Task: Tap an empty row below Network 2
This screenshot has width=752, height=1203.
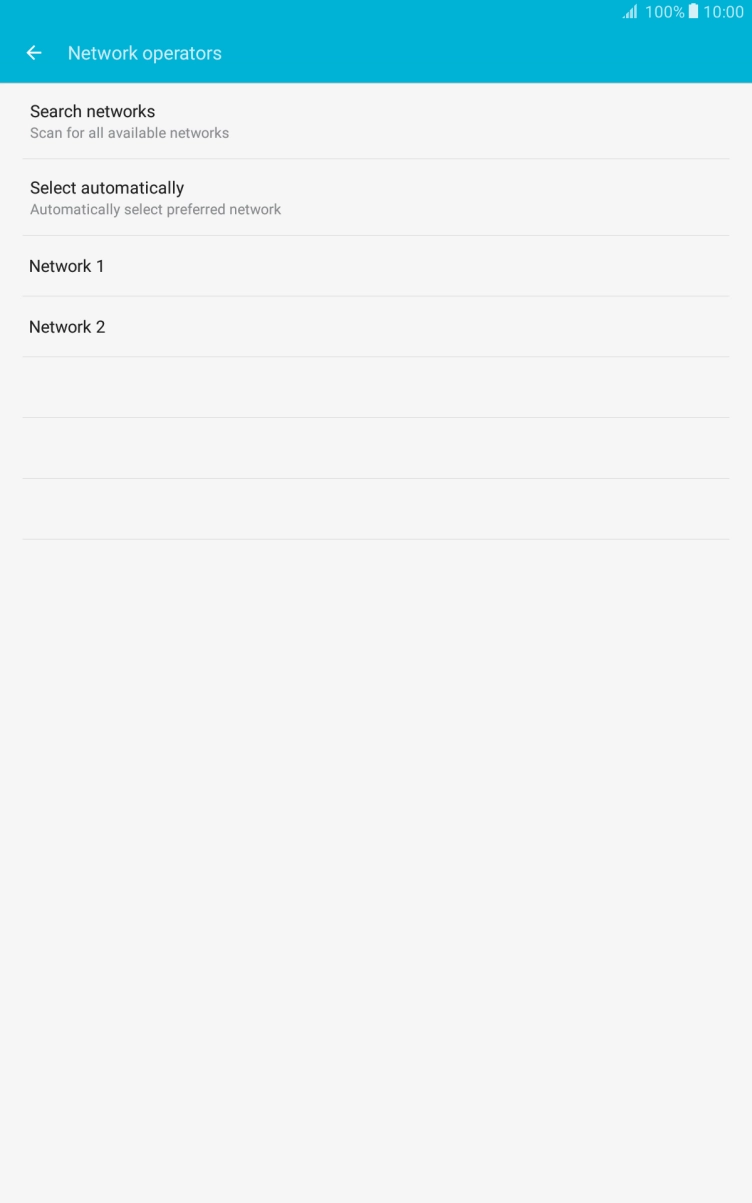Action: click(376, 386)
